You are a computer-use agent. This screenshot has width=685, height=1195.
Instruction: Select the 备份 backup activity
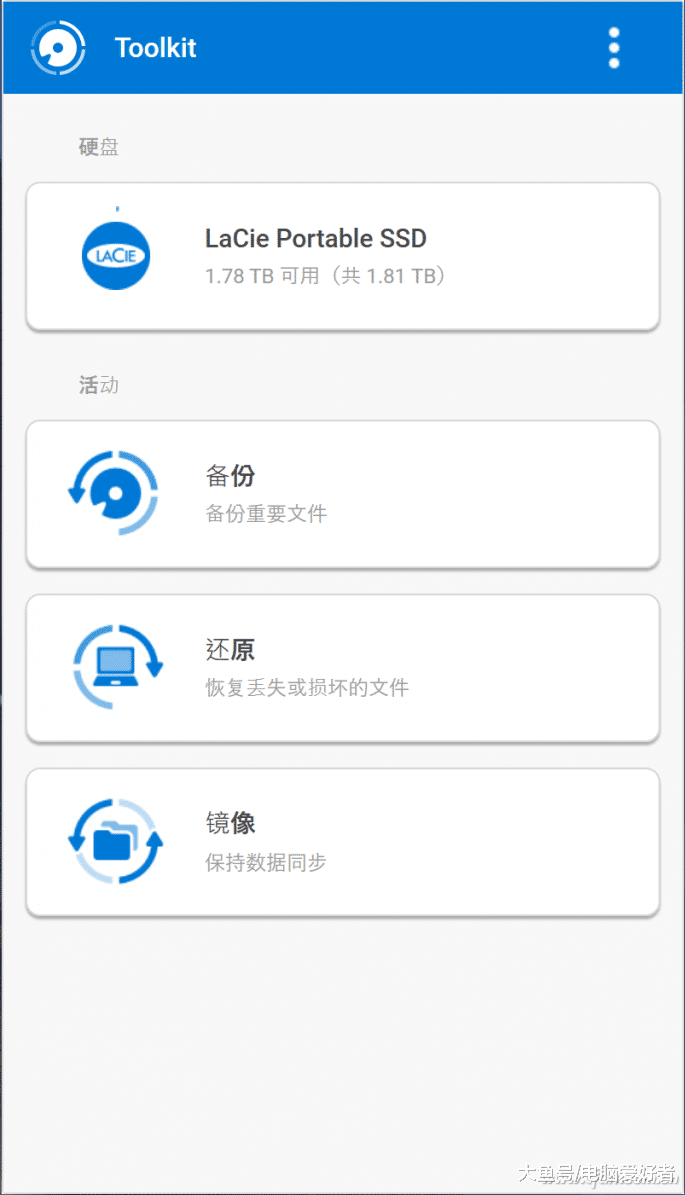(343, 495)
